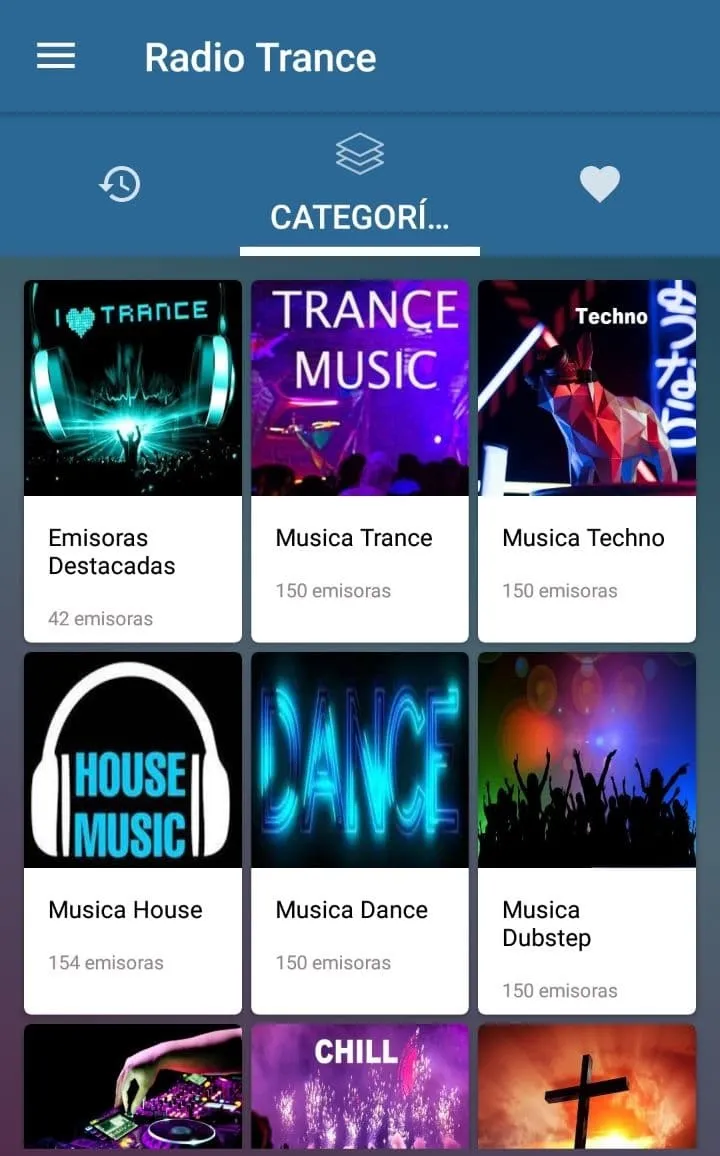Open the Musica Techno category

click(587, 461)
